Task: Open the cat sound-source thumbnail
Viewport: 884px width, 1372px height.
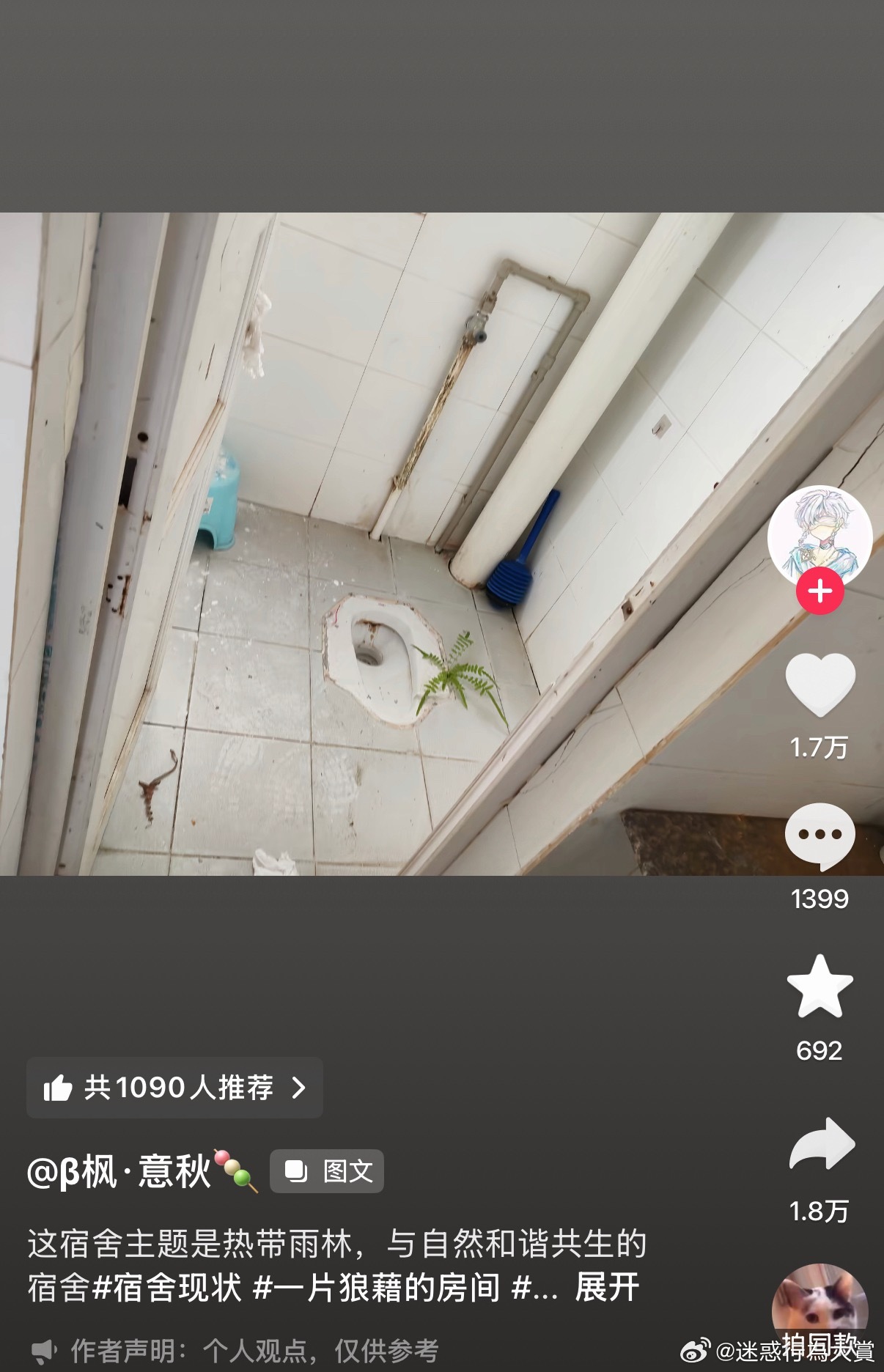Action: [x=819, y=1309]
